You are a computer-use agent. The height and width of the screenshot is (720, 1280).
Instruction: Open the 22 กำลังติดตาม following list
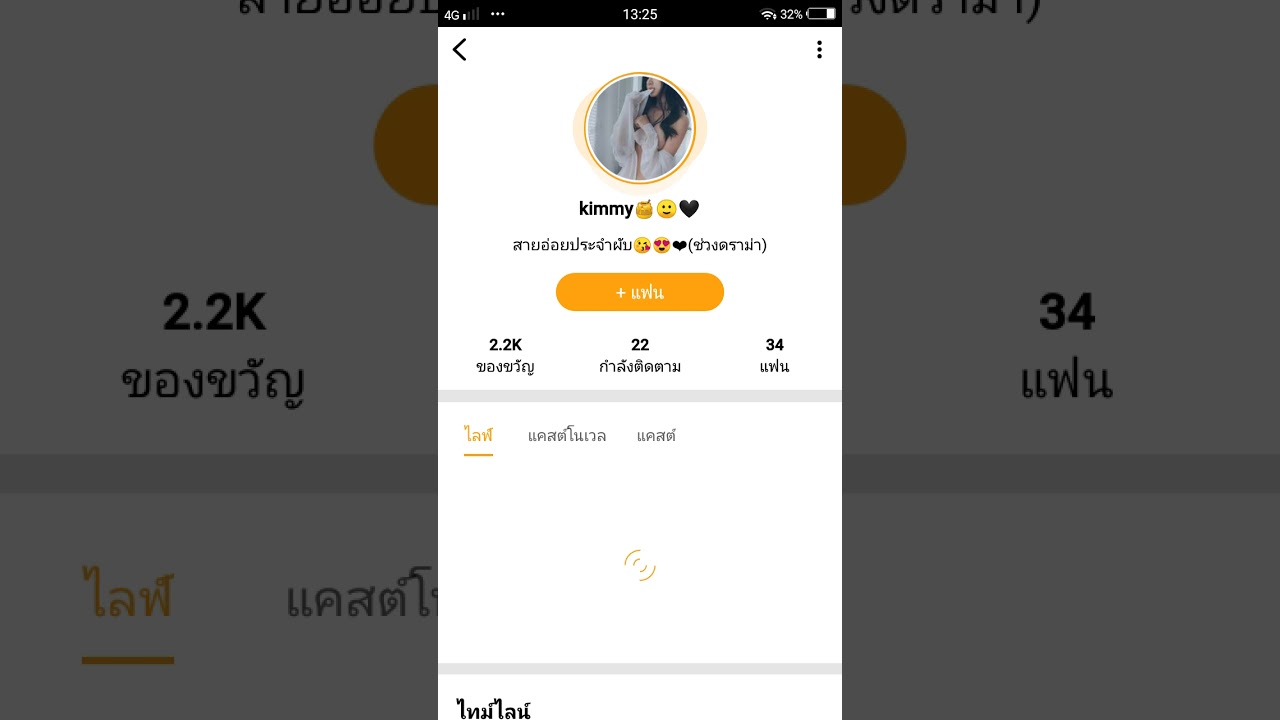(x=640, y=355)
